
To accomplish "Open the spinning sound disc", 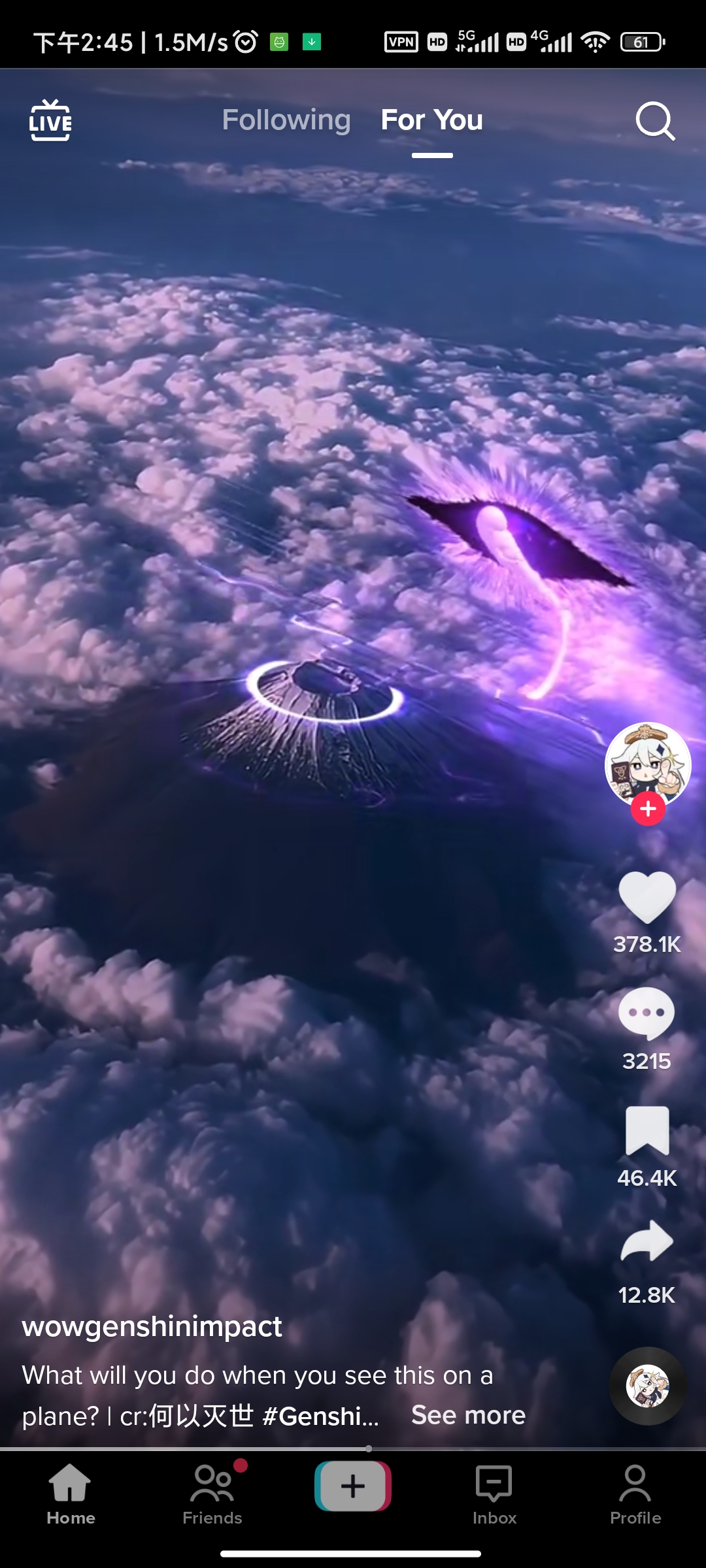I will [648, 1386].
